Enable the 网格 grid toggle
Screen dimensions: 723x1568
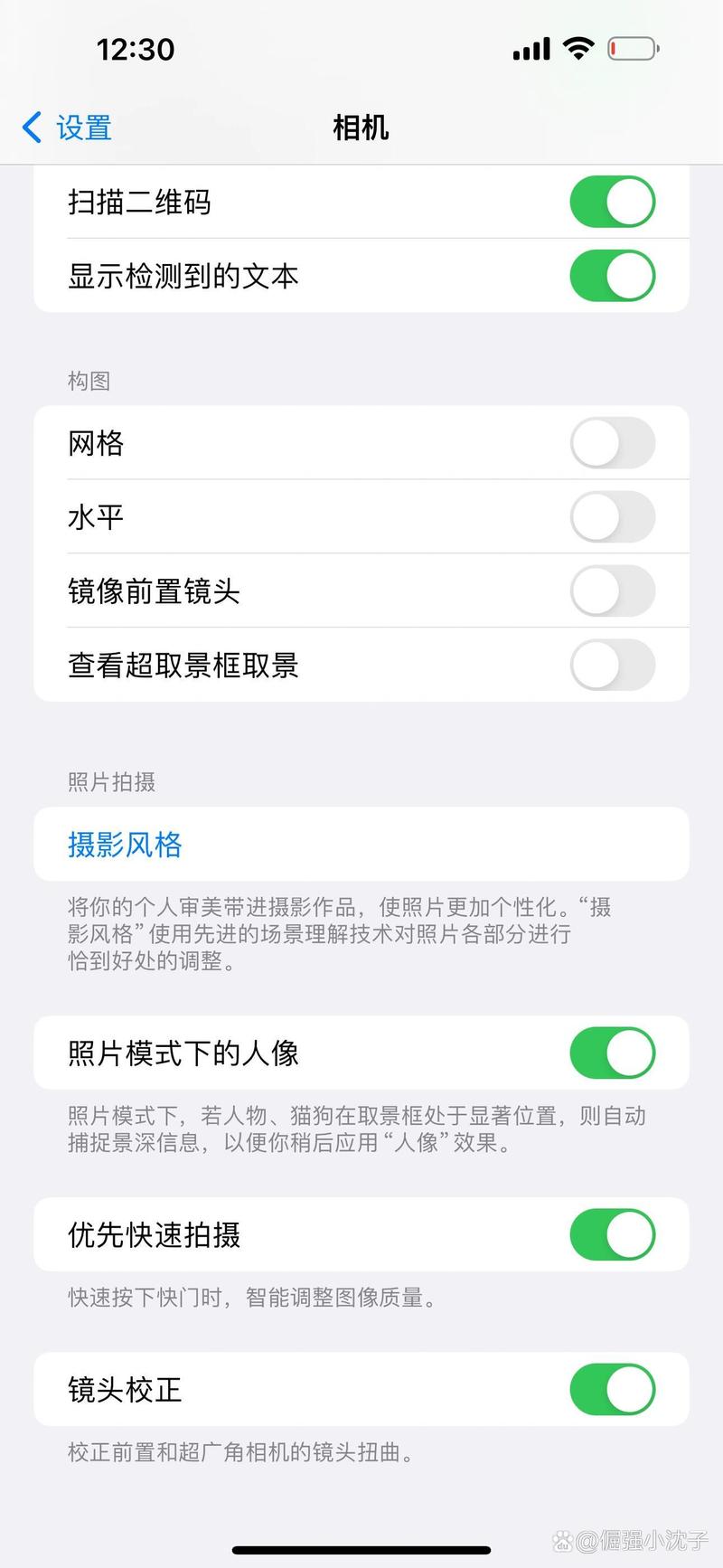click(x=613, y=443)
